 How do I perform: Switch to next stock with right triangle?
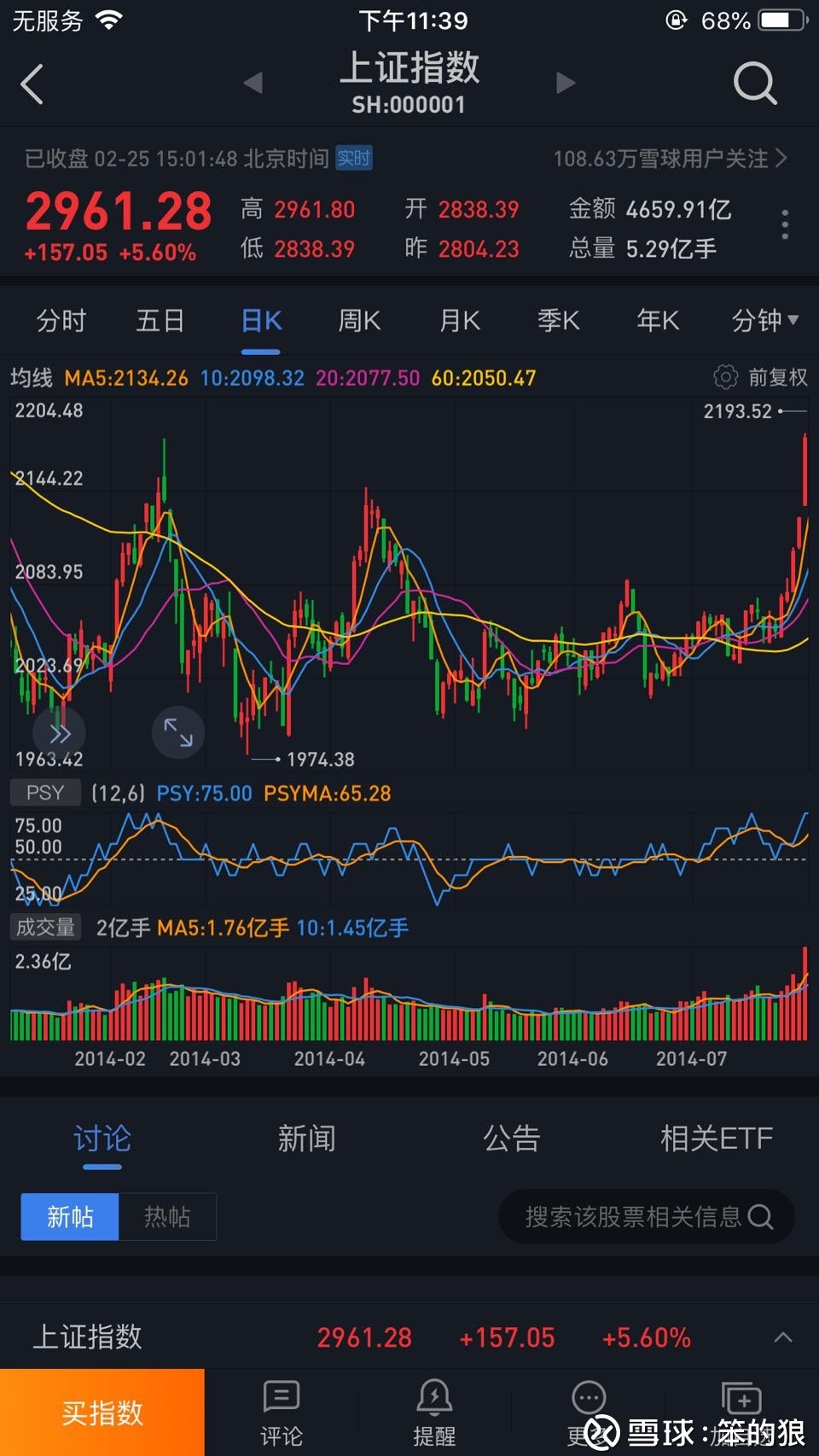(565, 83)
